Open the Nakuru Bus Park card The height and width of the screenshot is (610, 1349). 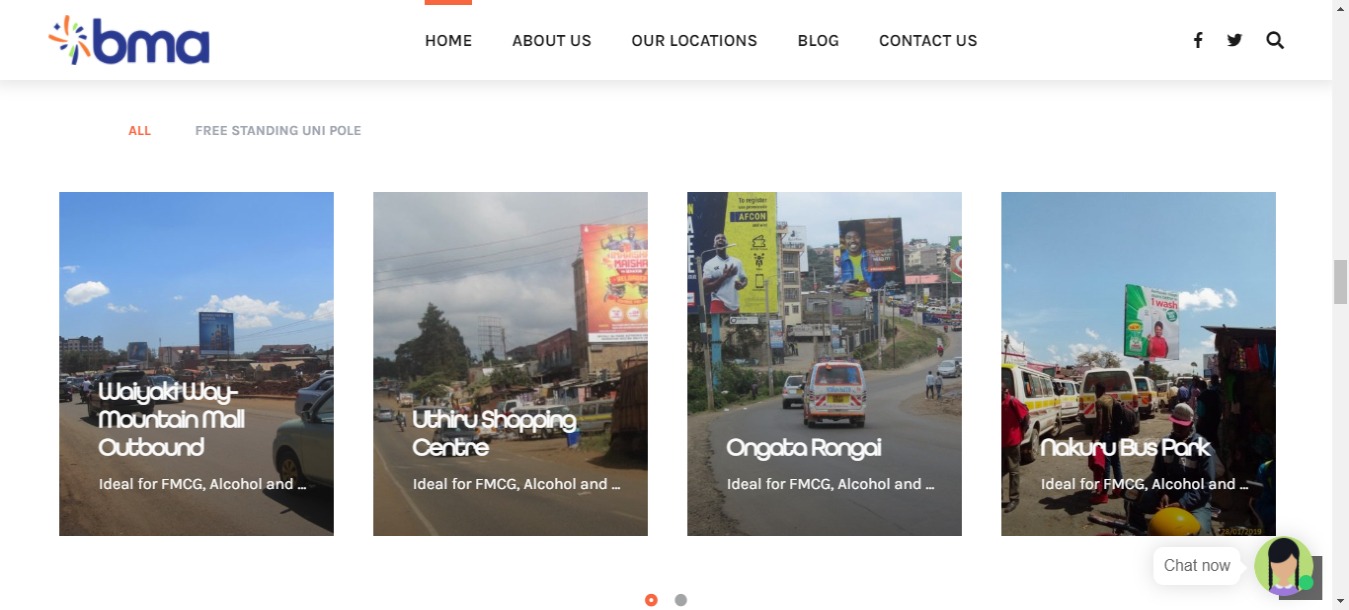pos(1138,363)
